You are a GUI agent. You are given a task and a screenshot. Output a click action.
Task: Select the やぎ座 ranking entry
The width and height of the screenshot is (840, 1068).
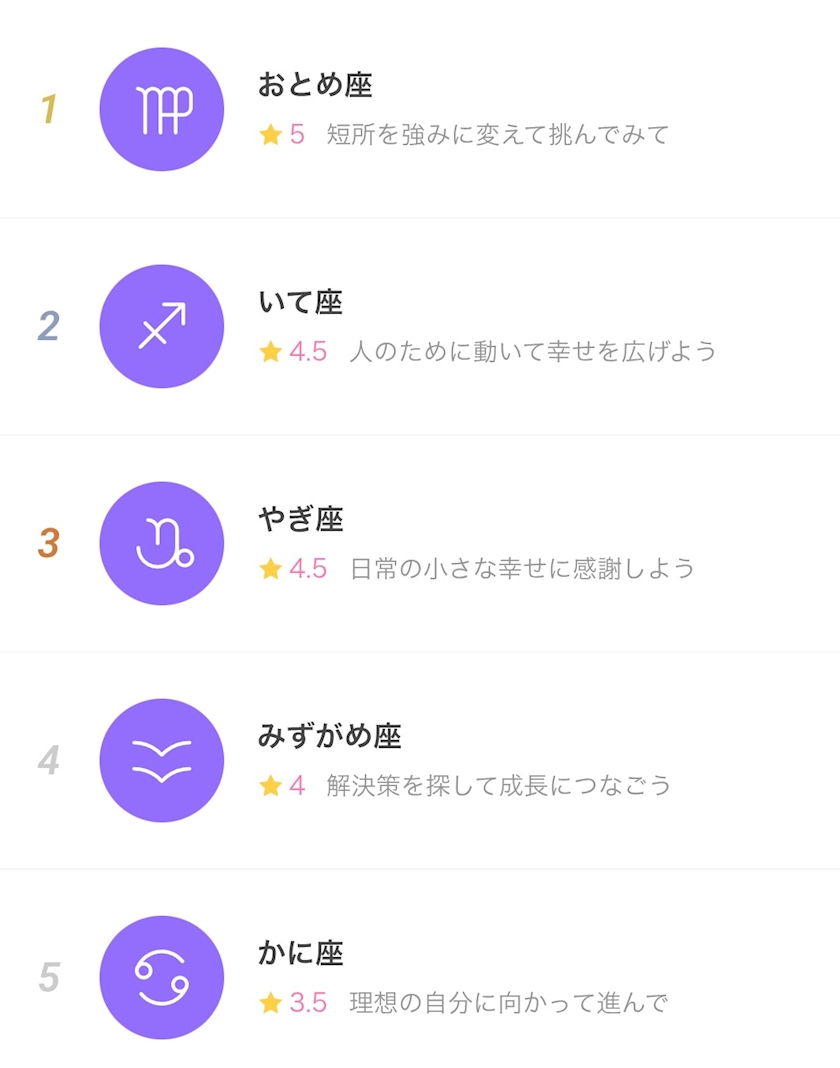[x=420, y=543]
